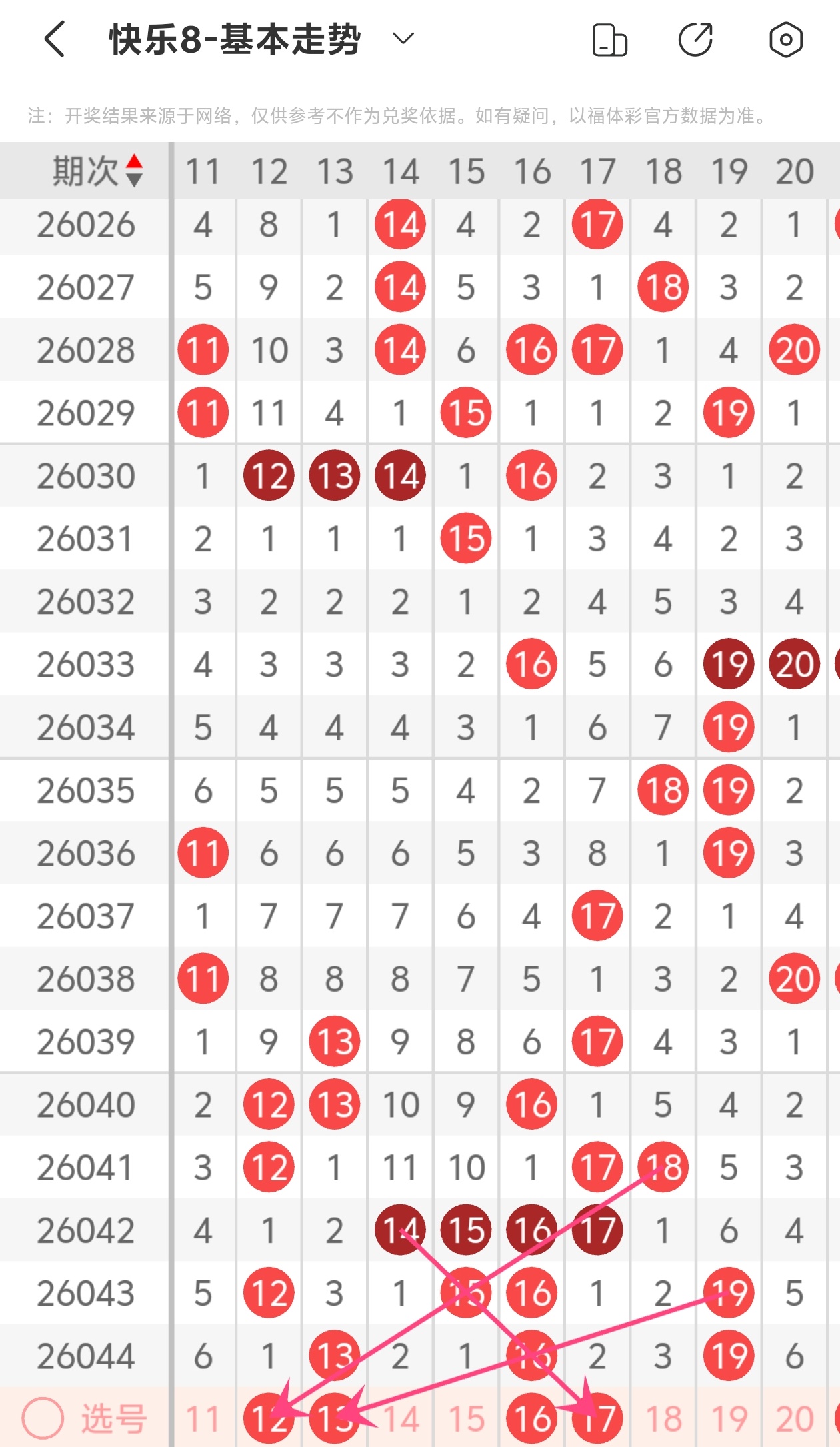Screen dimensions: 840x1447
Task: Deselect number 12 in the 选号 row
Action: [x=269, y=1419]
